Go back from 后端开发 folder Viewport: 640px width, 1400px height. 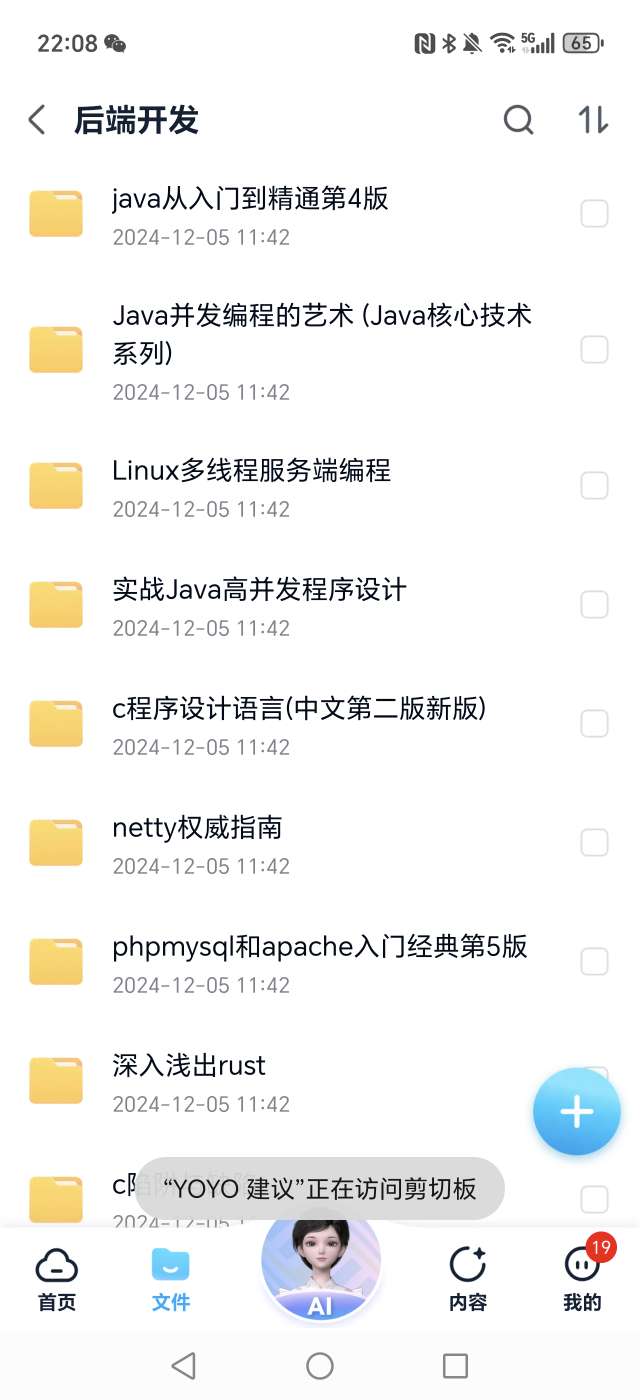point(37,121)
